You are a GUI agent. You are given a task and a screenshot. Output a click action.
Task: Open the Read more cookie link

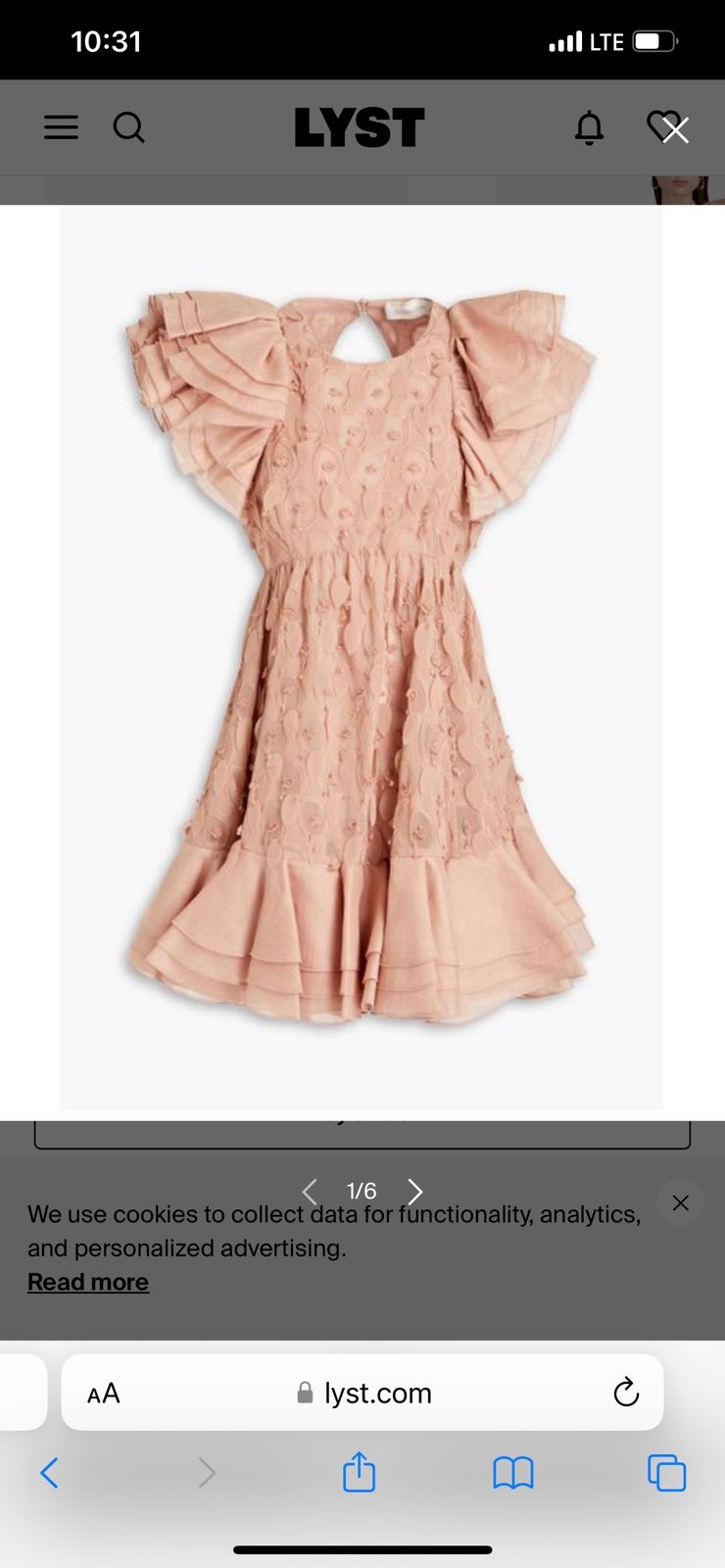coord(88,1282)
